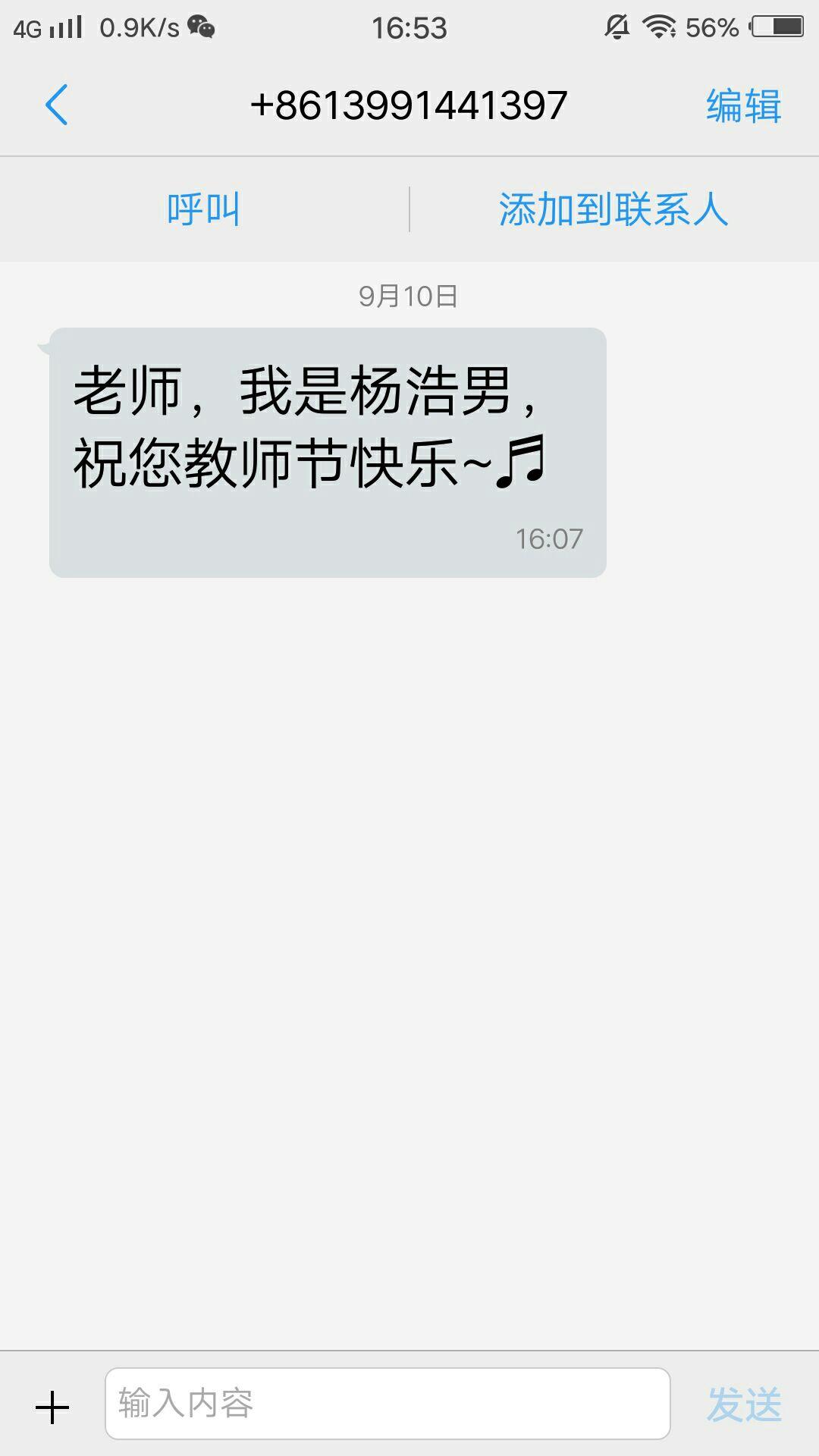819x1456 pixels.
Task: Focus the 输入内容 message field
Action: click(387, 1404)
